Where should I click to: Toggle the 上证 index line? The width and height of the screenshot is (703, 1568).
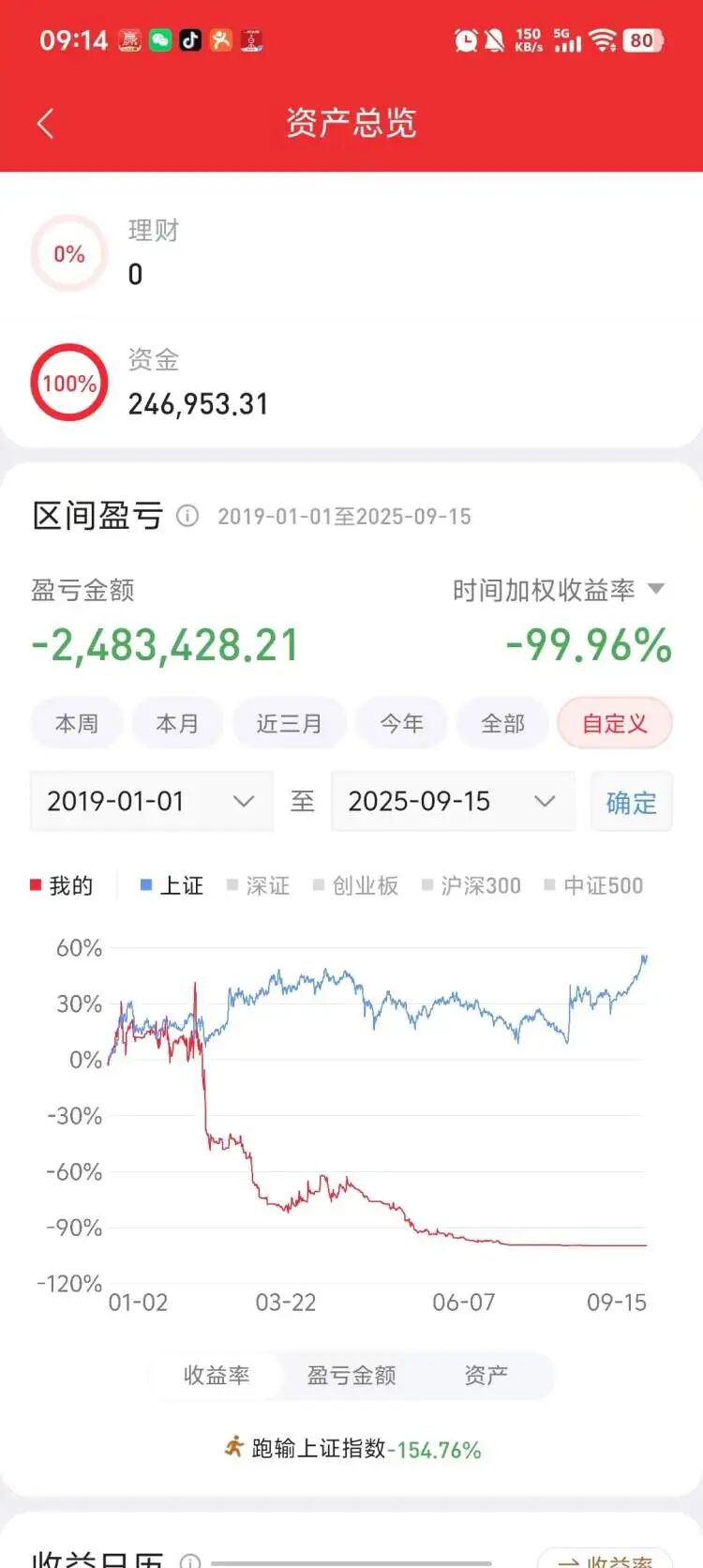(172, 885)
